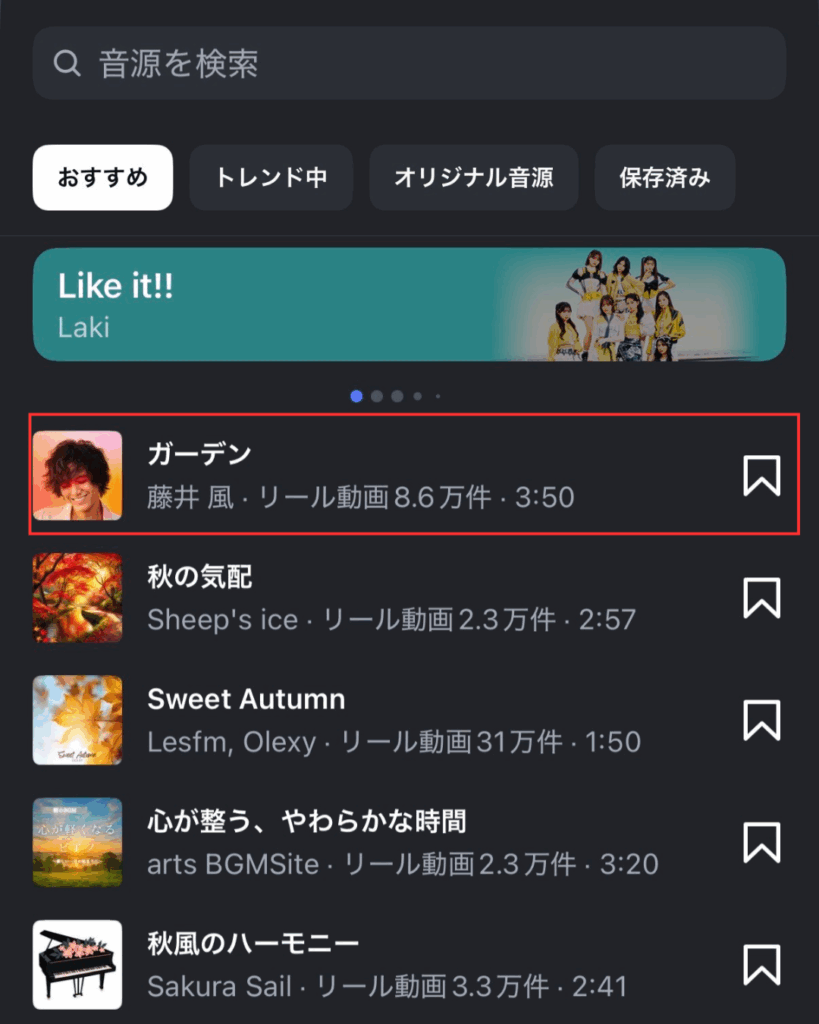Open the Like it!! Laki banner
Viewport: 819px width, 1024px height.
click(x=409, y=304)
